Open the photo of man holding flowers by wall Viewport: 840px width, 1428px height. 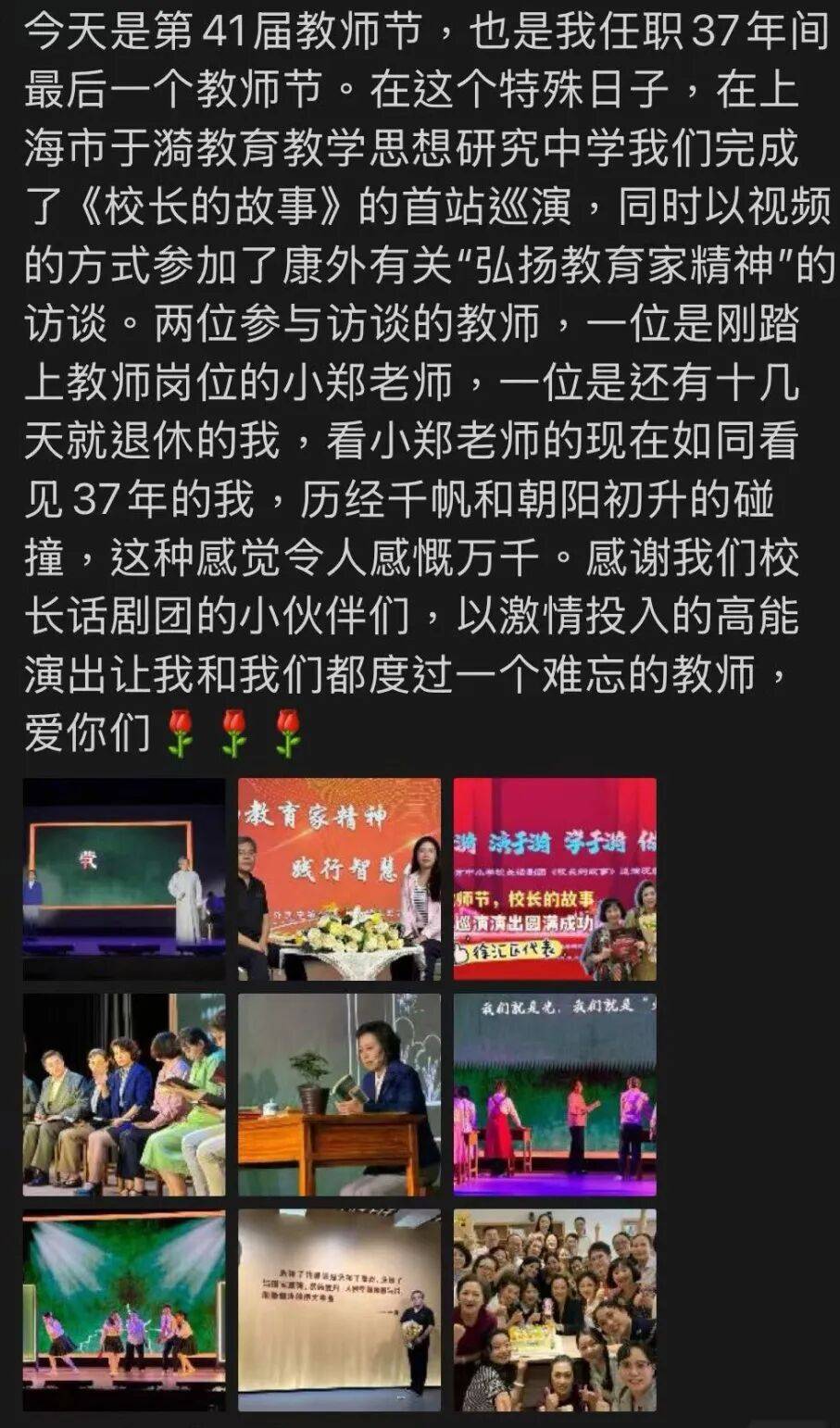tap(339, 1309)
